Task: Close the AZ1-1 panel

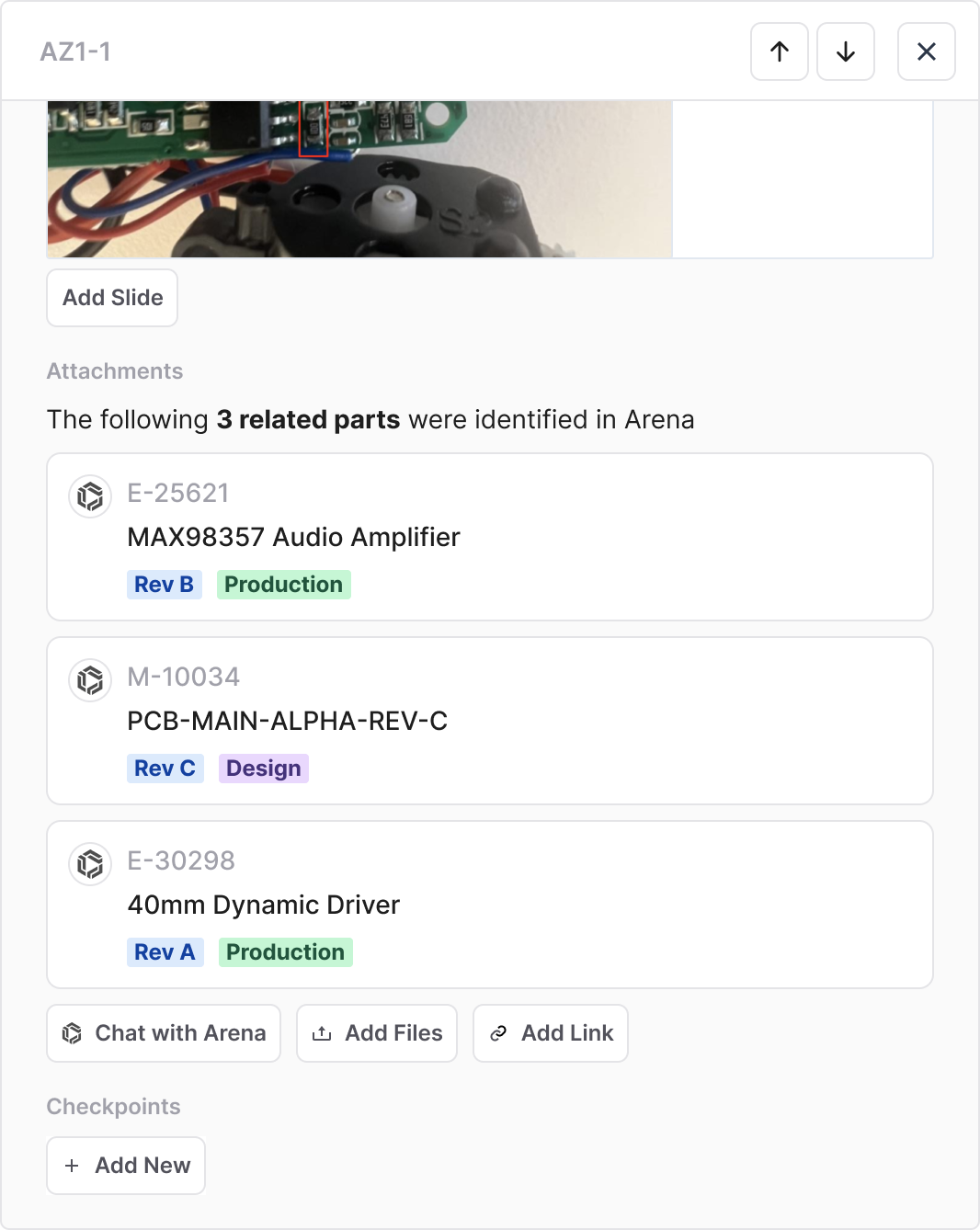Action: coord(927,51)
